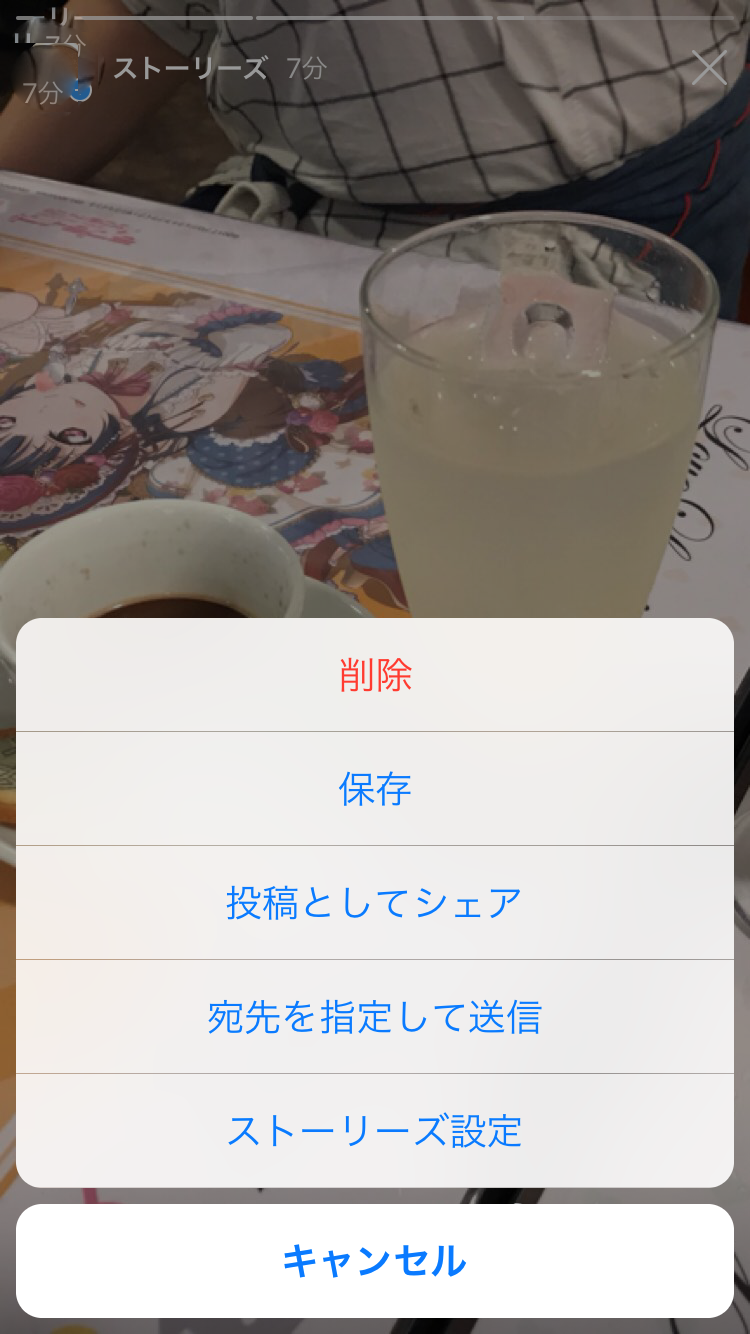Open 宛先を指定して送信 to send to recipients
Screen dimensions: 750x1334
click(375, 1017)
